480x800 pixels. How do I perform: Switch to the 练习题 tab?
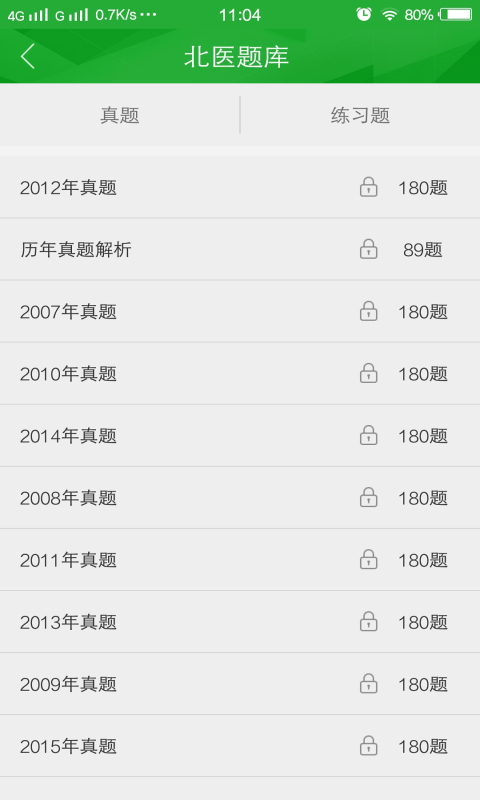(360, 115)
